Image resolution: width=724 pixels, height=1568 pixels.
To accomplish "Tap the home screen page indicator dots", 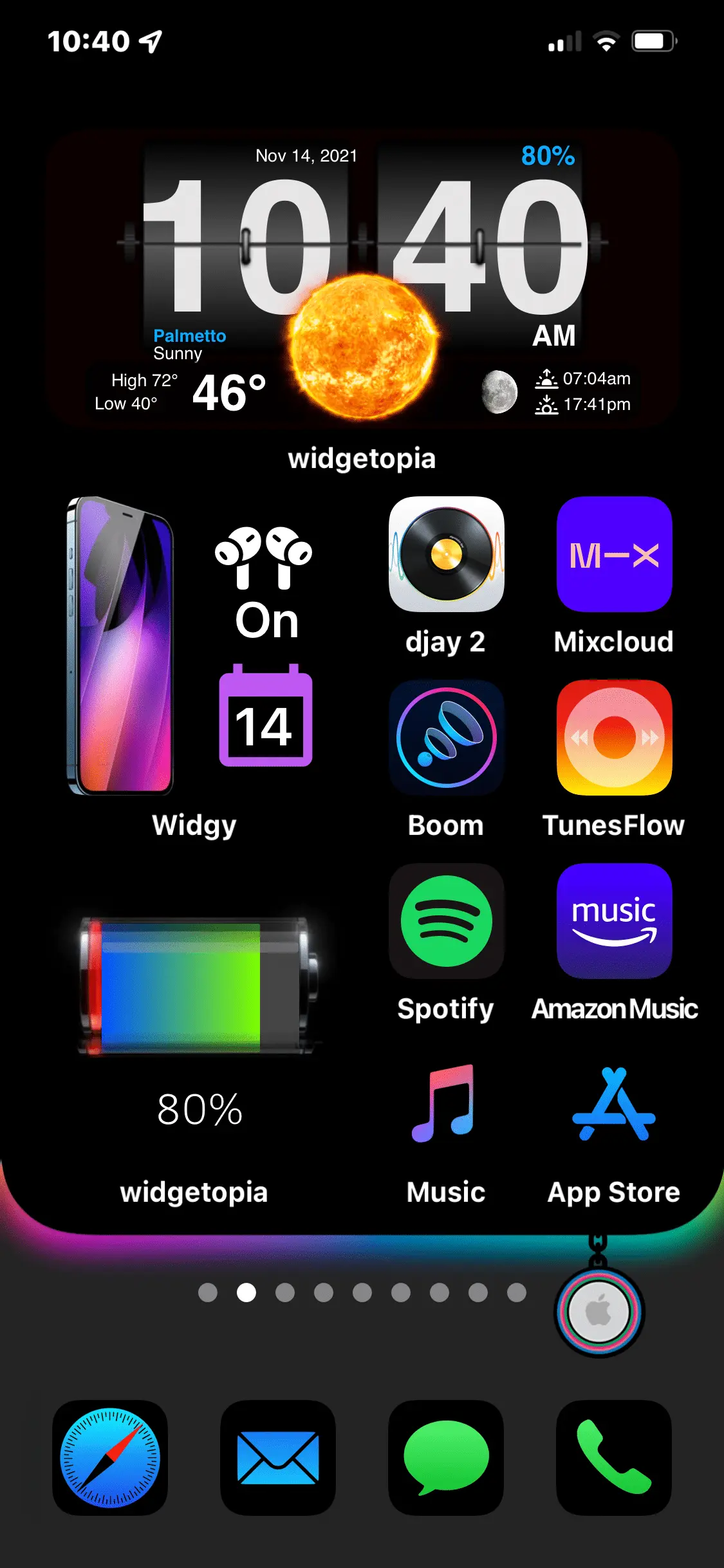I will coord(362,1293).
